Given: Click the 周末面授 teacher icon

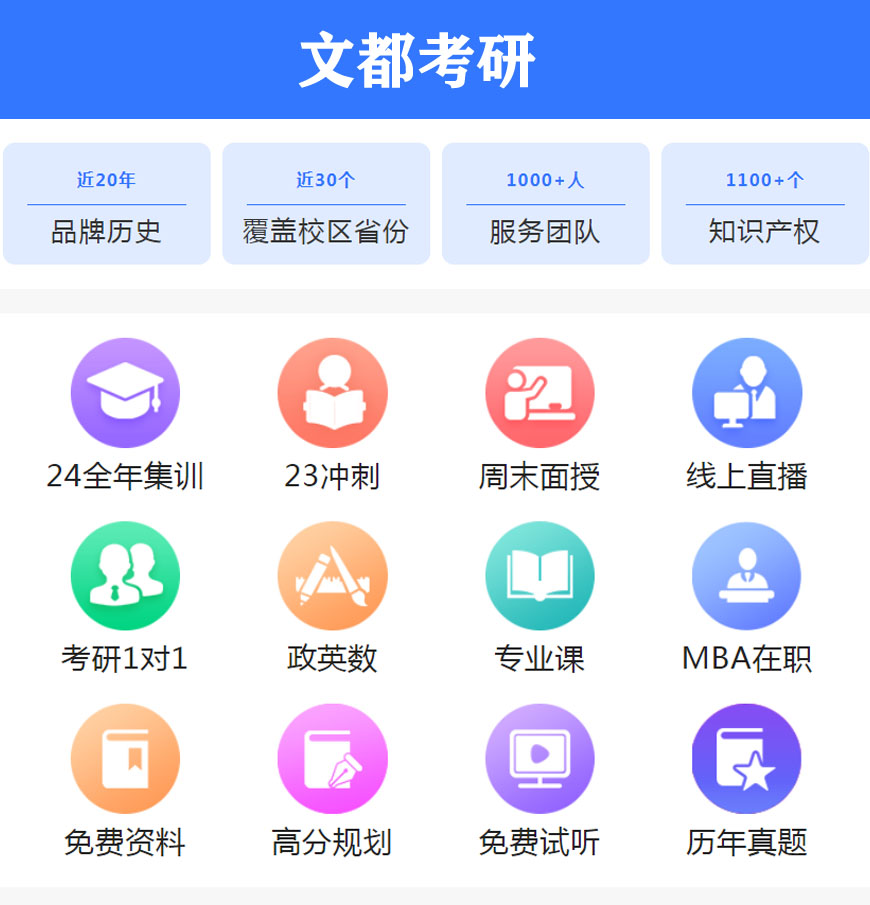Looking at the screenshot, I should click(x=540, y=392).
